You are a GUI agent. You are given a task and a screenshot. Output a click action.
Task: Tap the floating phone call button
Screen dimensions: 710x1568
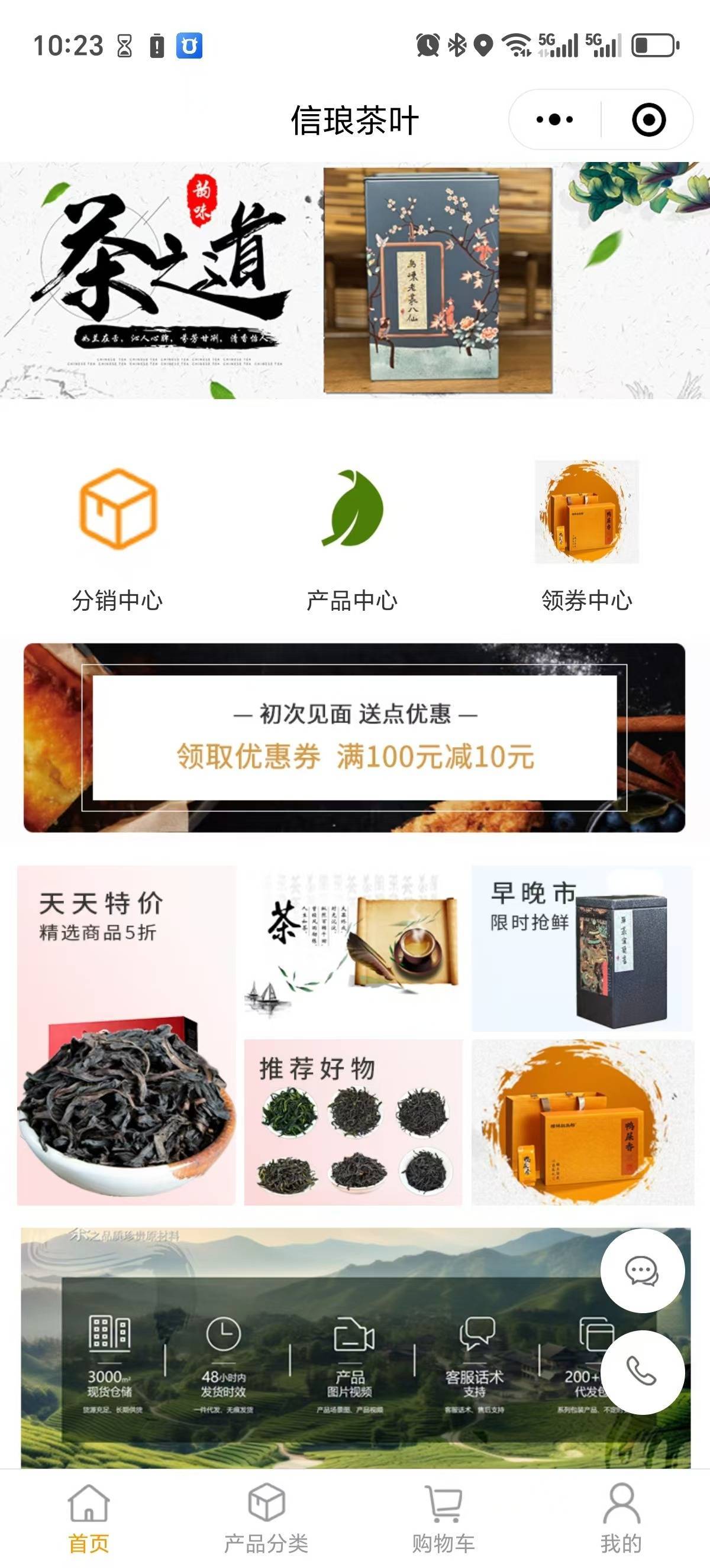pos(642,1372)
